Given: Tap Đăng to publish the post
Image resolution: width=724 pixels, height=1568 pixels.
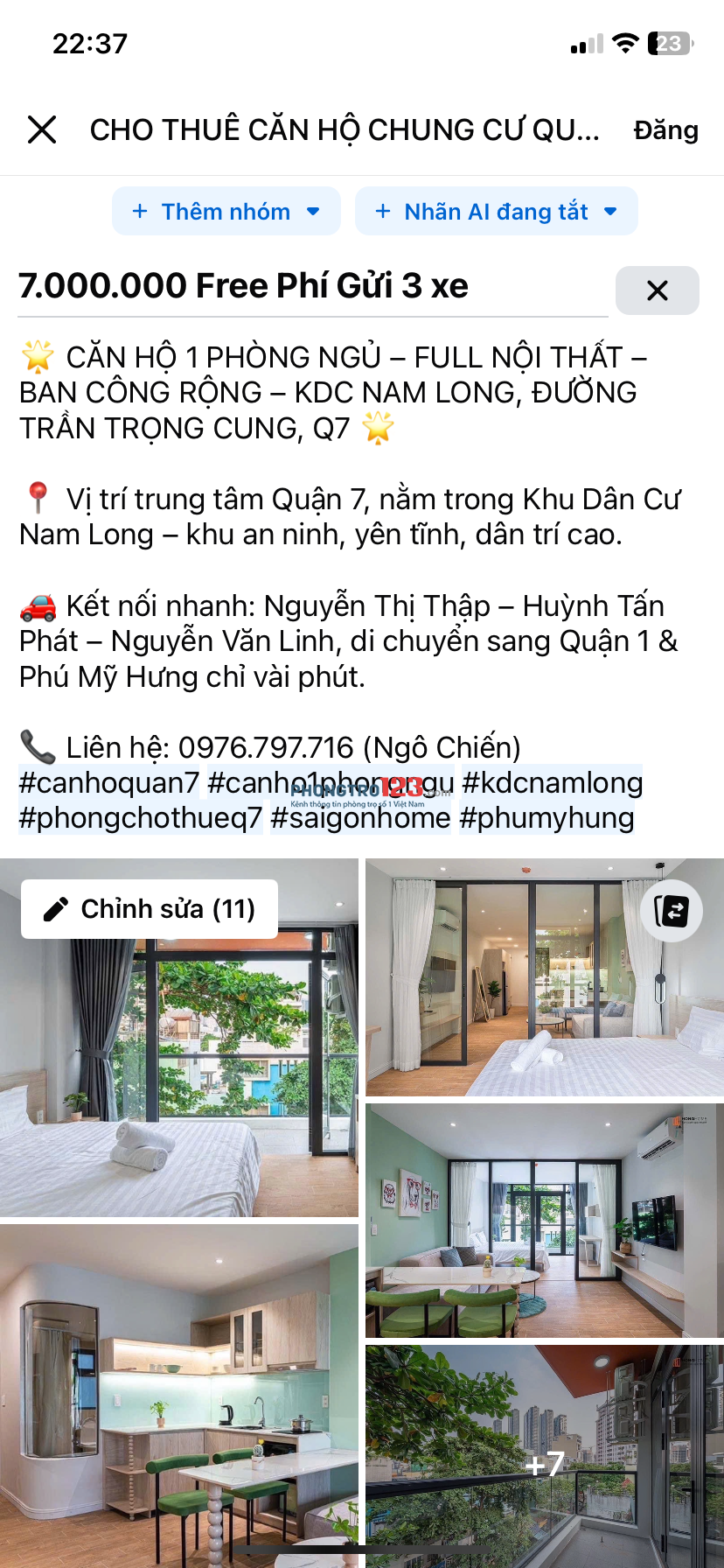Looking at the screenshot, I should coord(665,130).
